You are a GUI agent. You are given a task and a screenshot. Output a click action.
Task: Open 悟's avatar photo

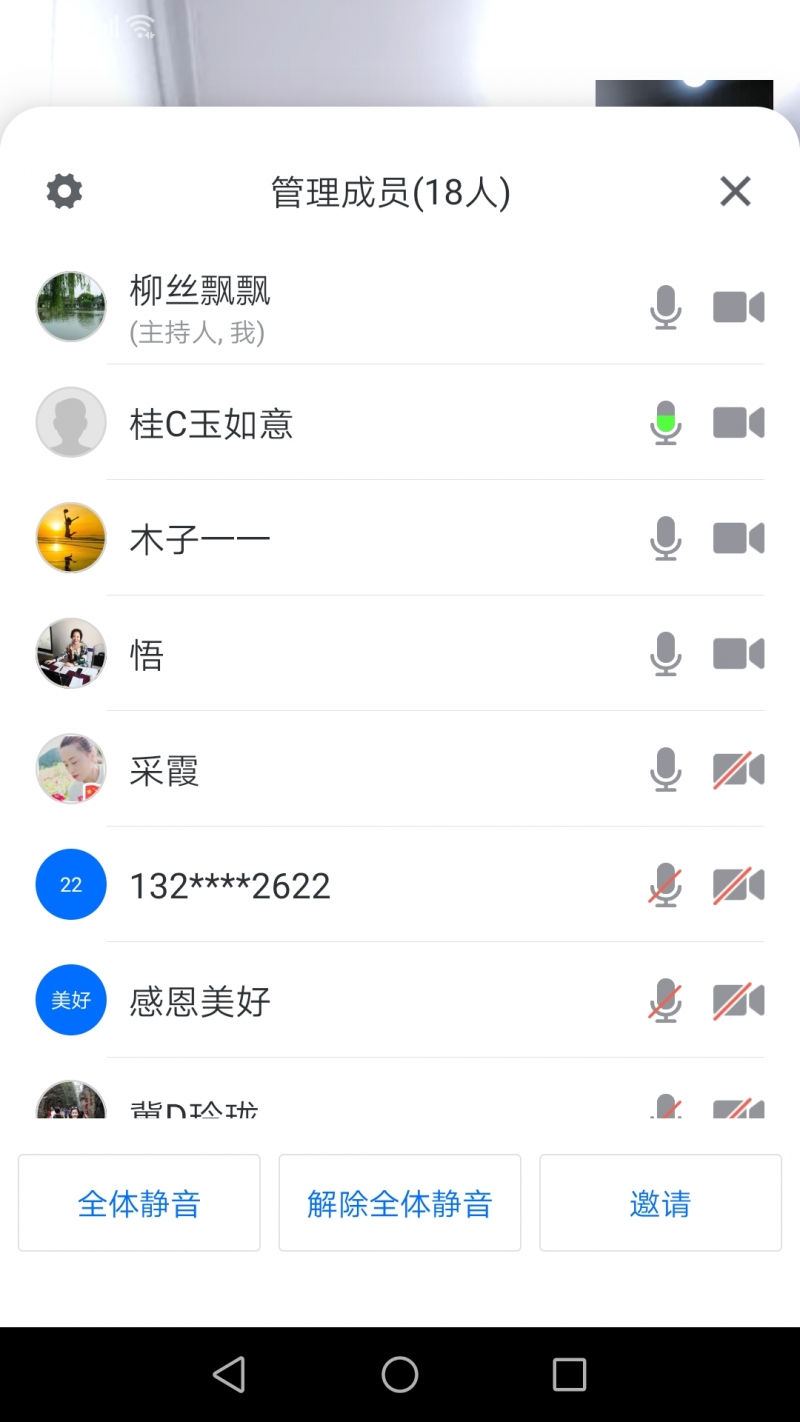coord(70,654)
